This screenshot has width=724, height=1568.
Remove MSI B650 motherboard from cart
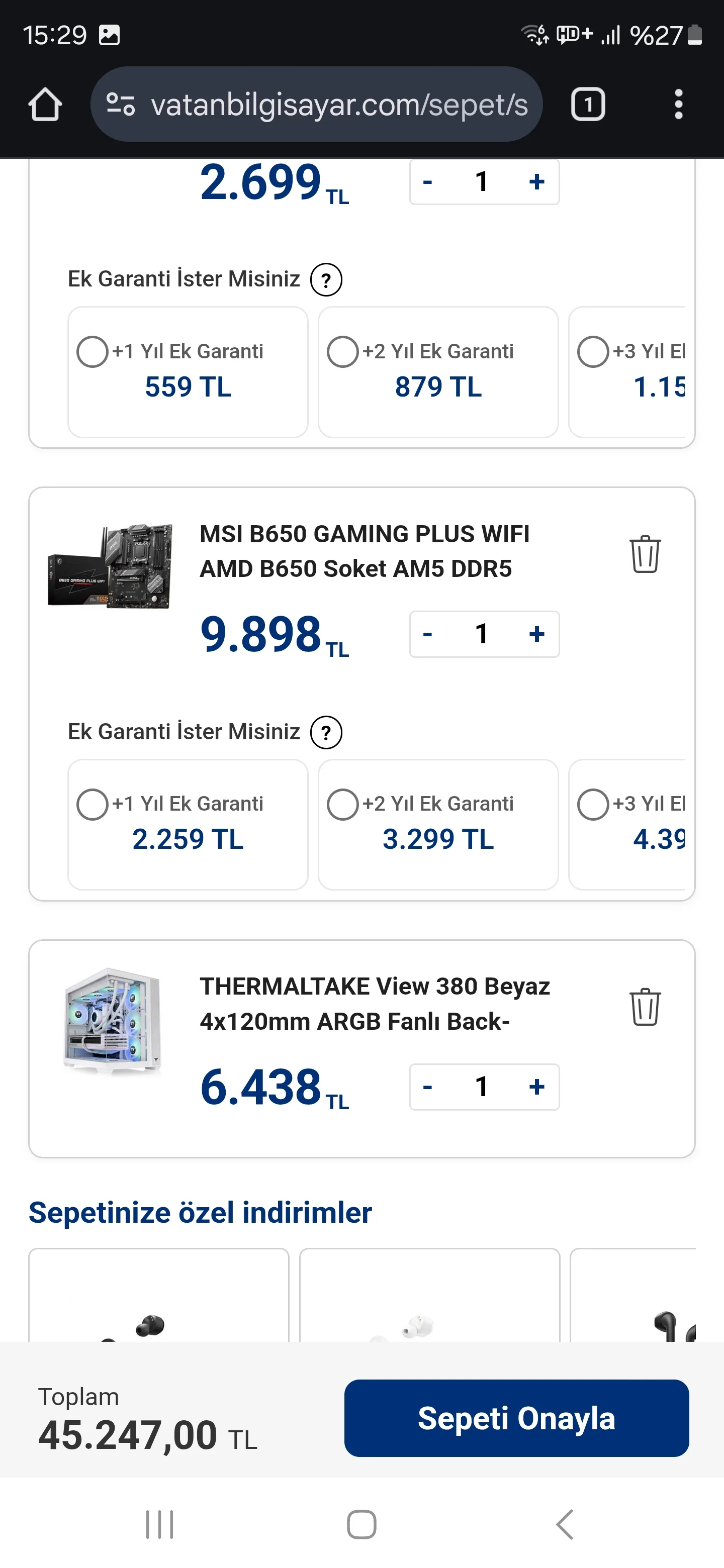[x=645, y=554]
